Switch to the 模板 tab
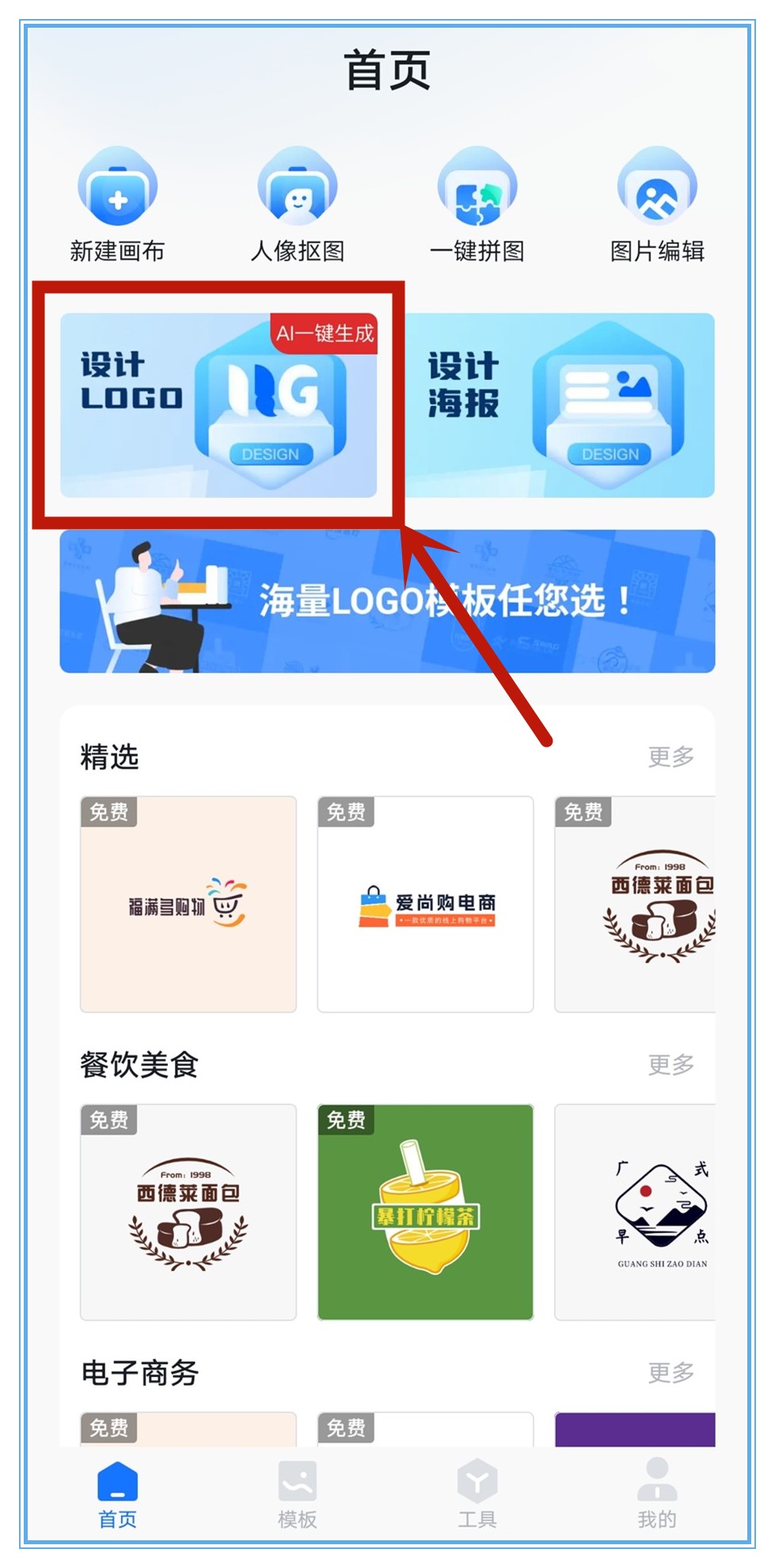Screen dimensions: 775x1568 point(297,1495)
